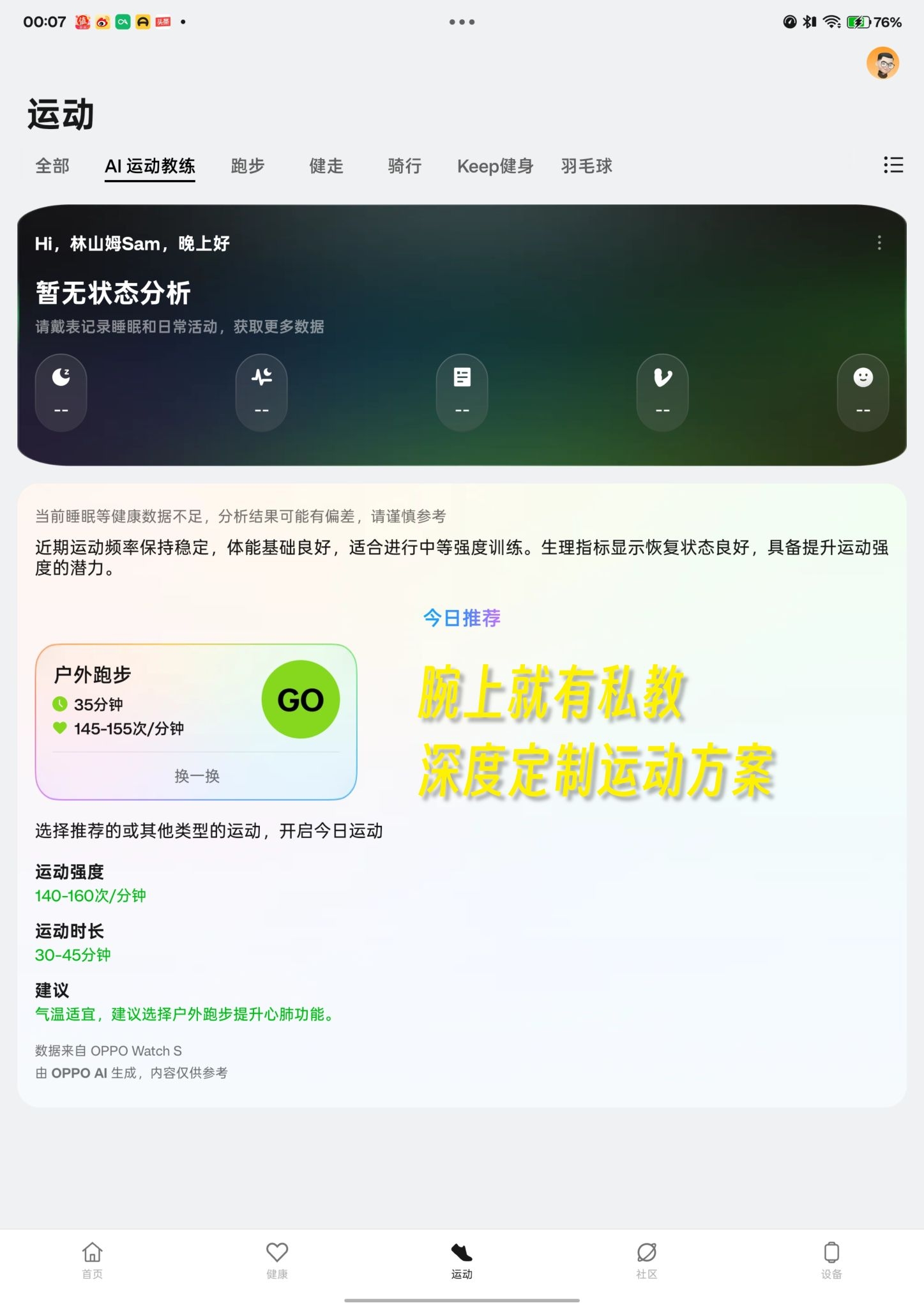
Task: Open the 设备 tab
Action: click(831, 1260)
